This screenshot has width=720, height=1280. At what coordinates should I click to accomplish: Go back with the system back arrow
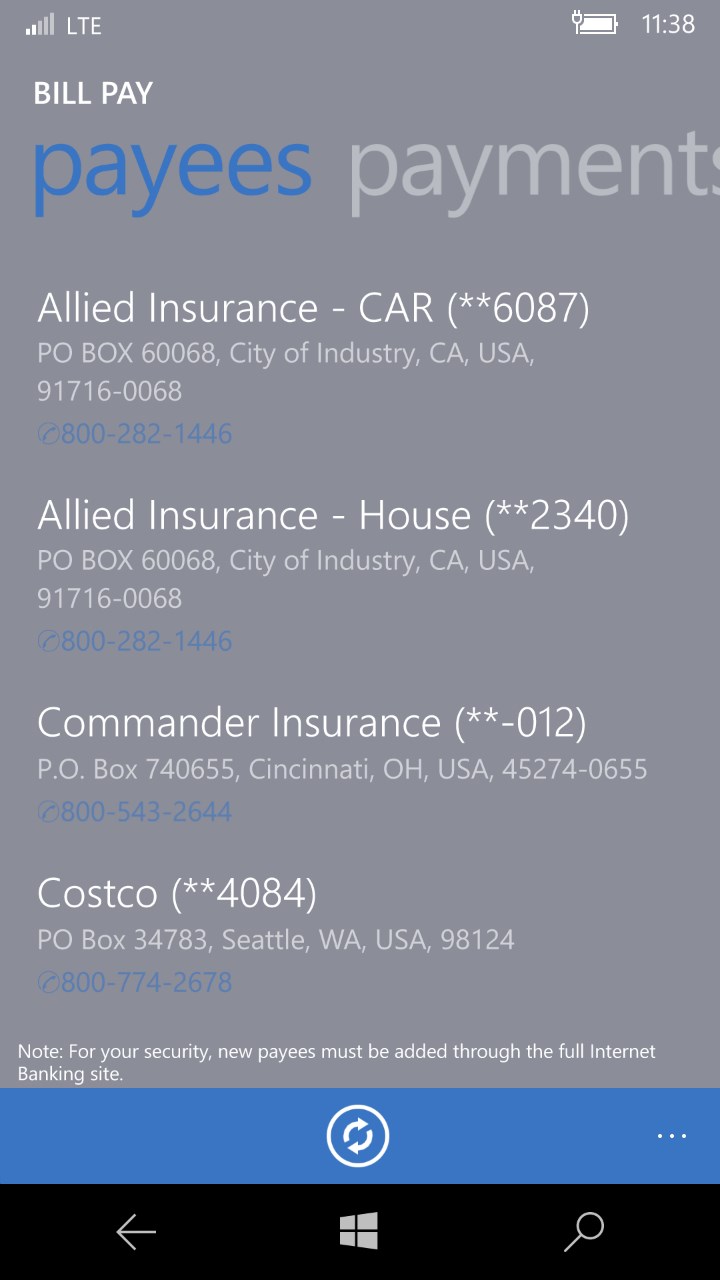tap(136, 1232)
